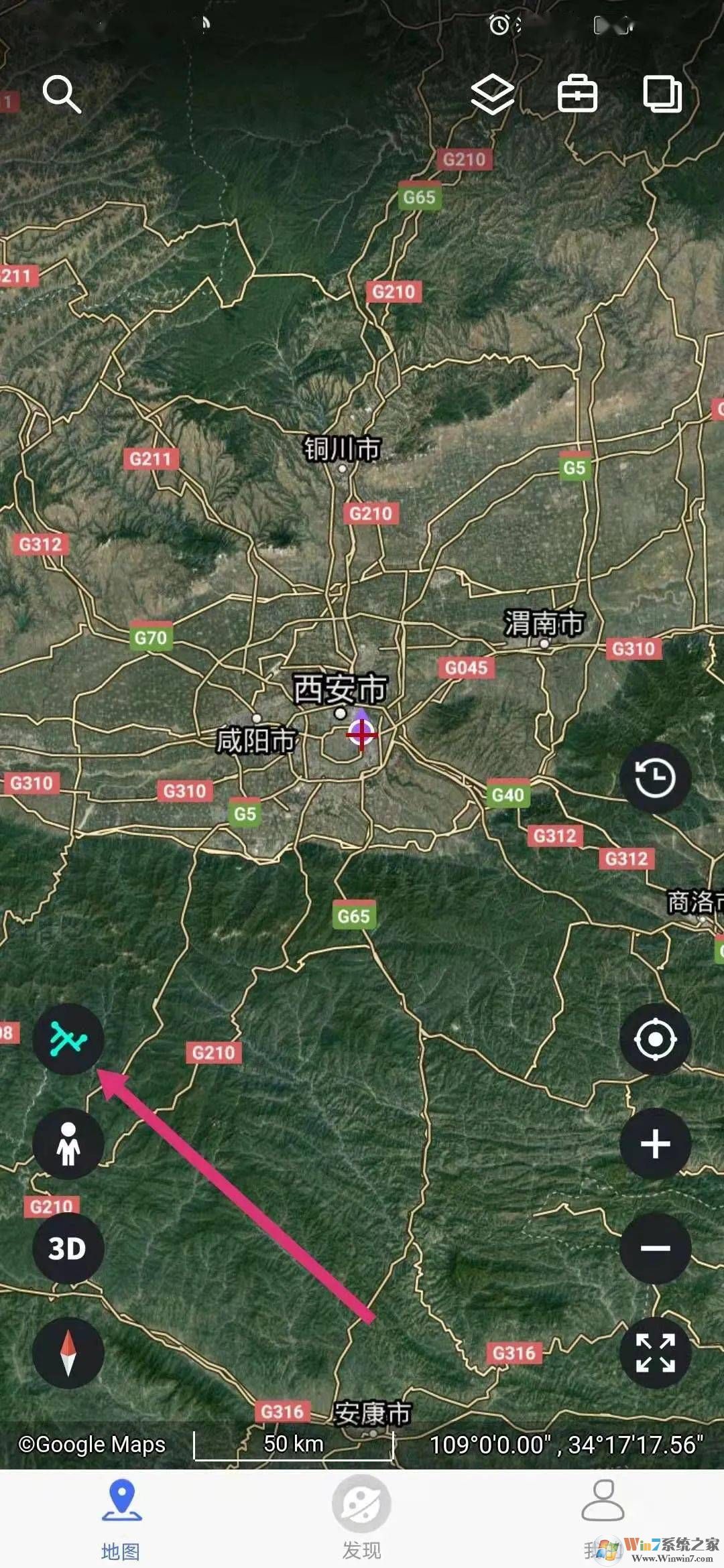Enter fullscreen map mode
The height and width of the screenshot is (1568, 724).
(x=655, y=1353)
